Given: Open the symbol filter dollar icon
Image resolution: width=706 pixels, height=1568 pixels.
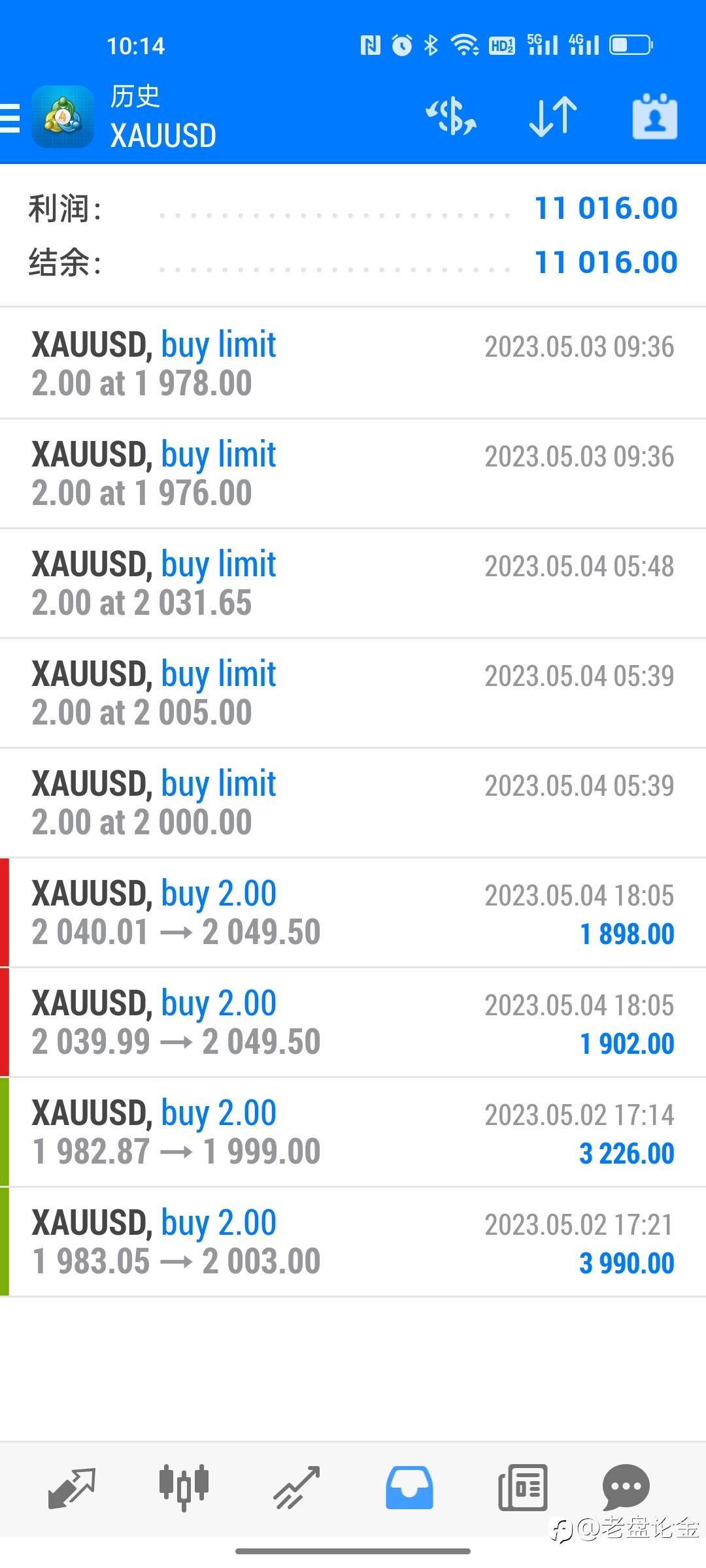Looking at the screenshot, I should tap(451, 116).
